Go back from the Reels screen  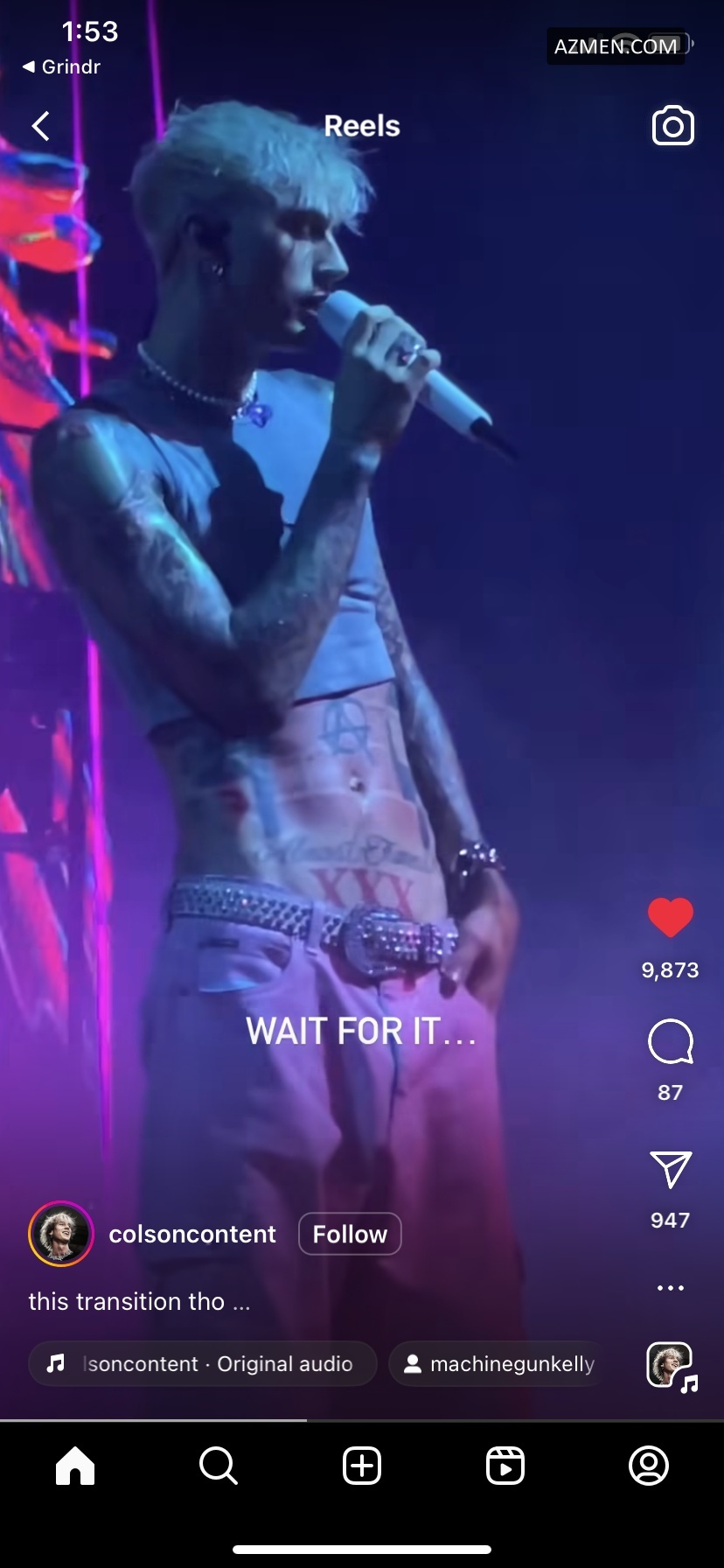41,126
